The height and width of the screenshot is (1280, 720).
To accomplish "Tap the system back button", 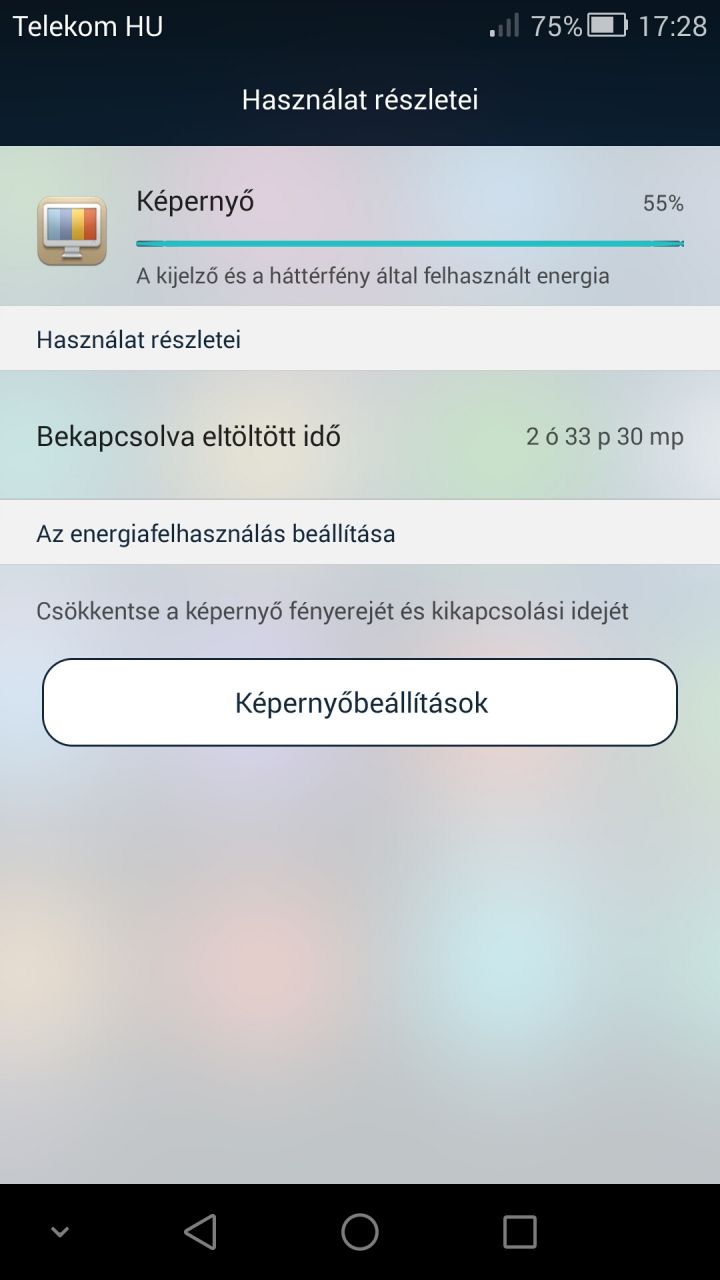I will click(x=201, y=1232).
